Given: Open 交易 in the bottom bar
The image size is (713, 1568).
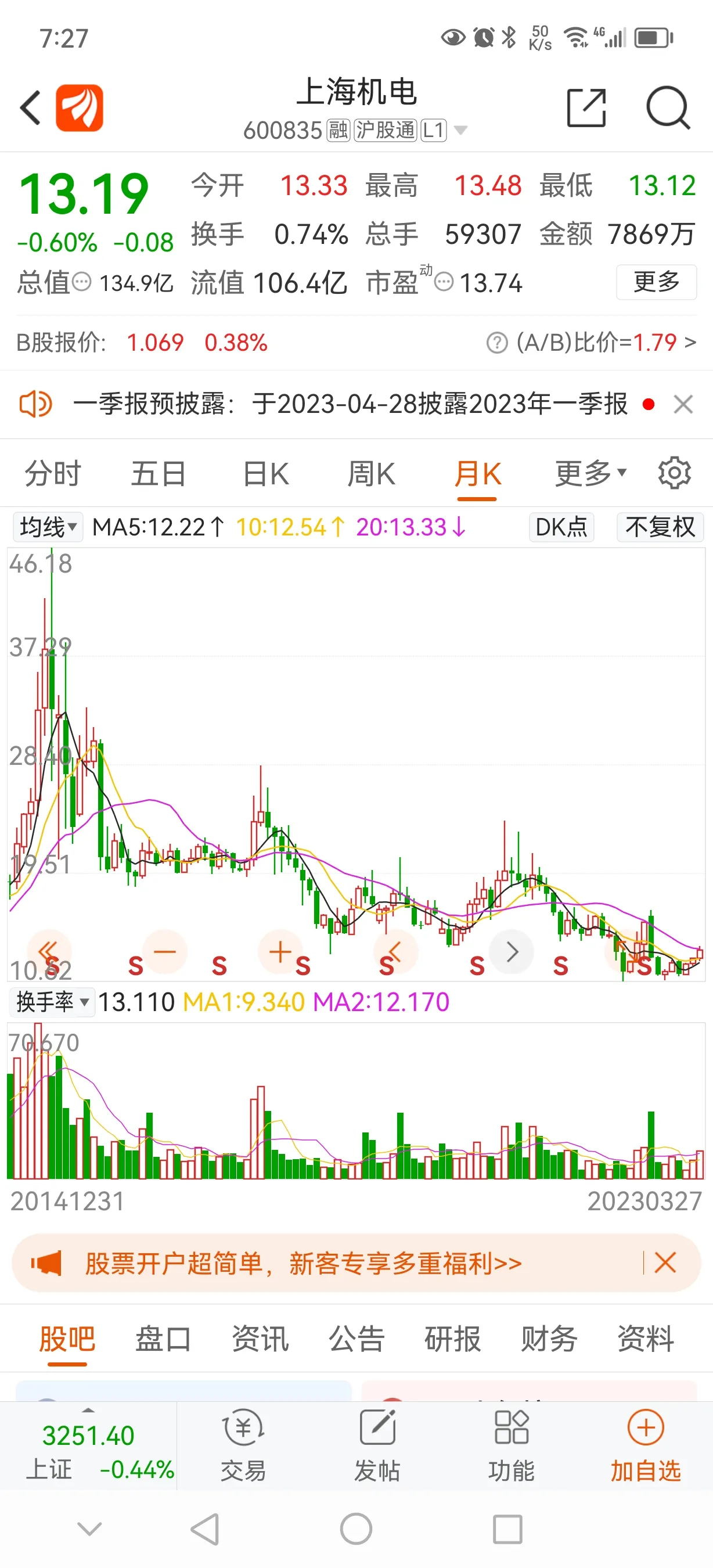Looking at the screenshot, I should tap(243, 1445).
